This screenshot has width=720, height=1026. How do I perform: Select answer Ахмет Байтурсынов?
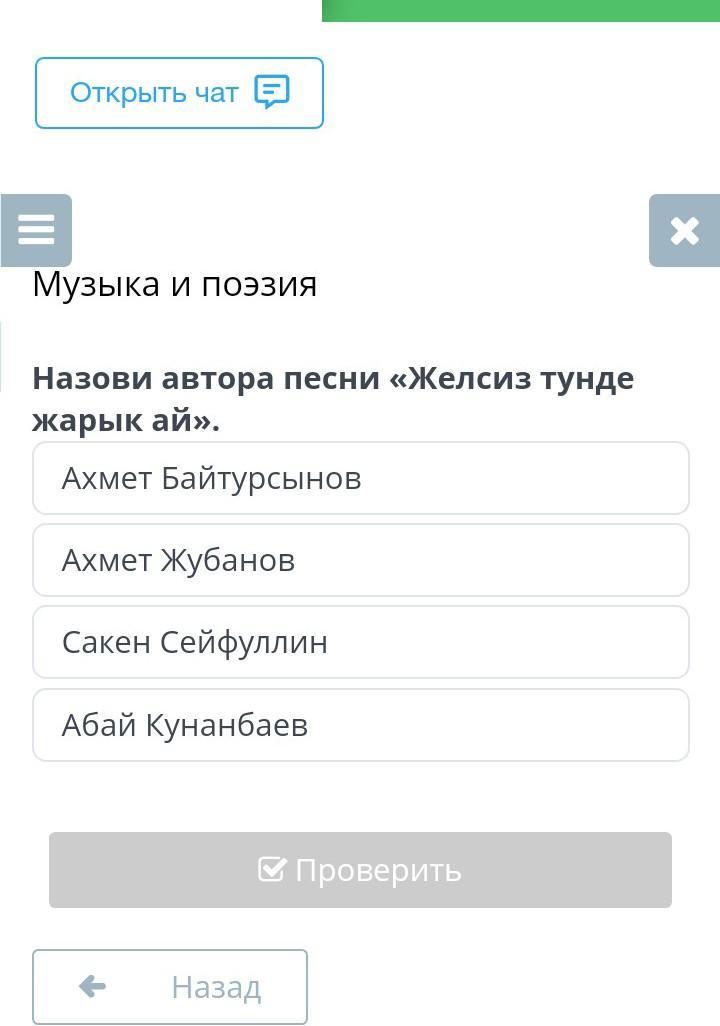[x=360, y=478]
